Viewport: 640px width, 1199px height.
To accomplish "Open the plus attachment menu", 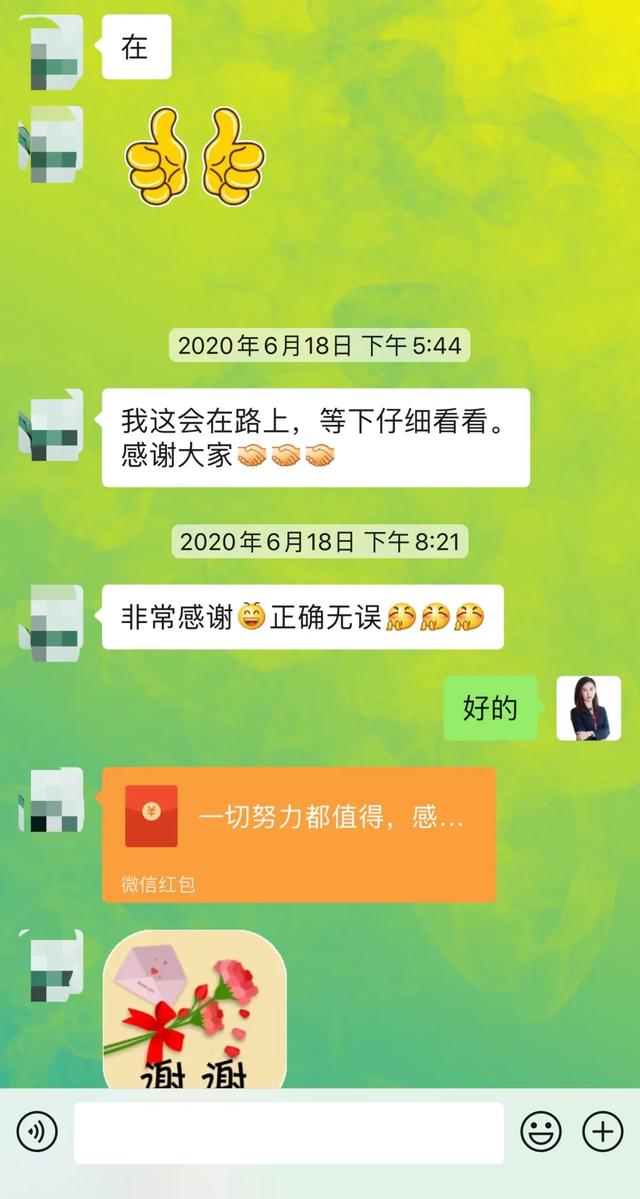I will coord(603,1132).
